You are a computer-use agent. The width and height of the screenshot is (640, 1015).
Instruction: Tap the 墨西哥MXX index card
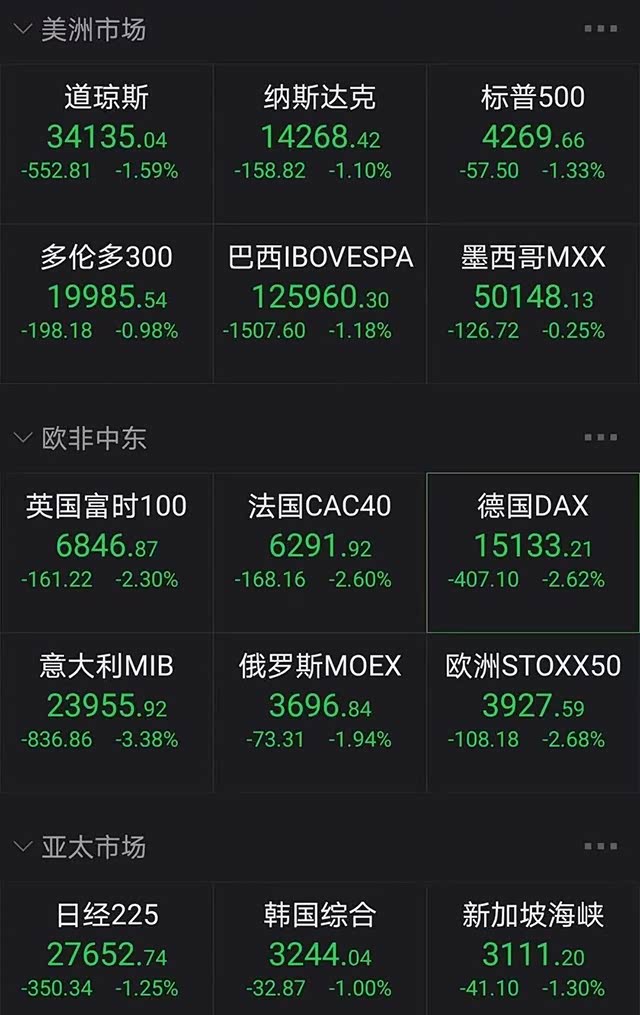[532, 295]
